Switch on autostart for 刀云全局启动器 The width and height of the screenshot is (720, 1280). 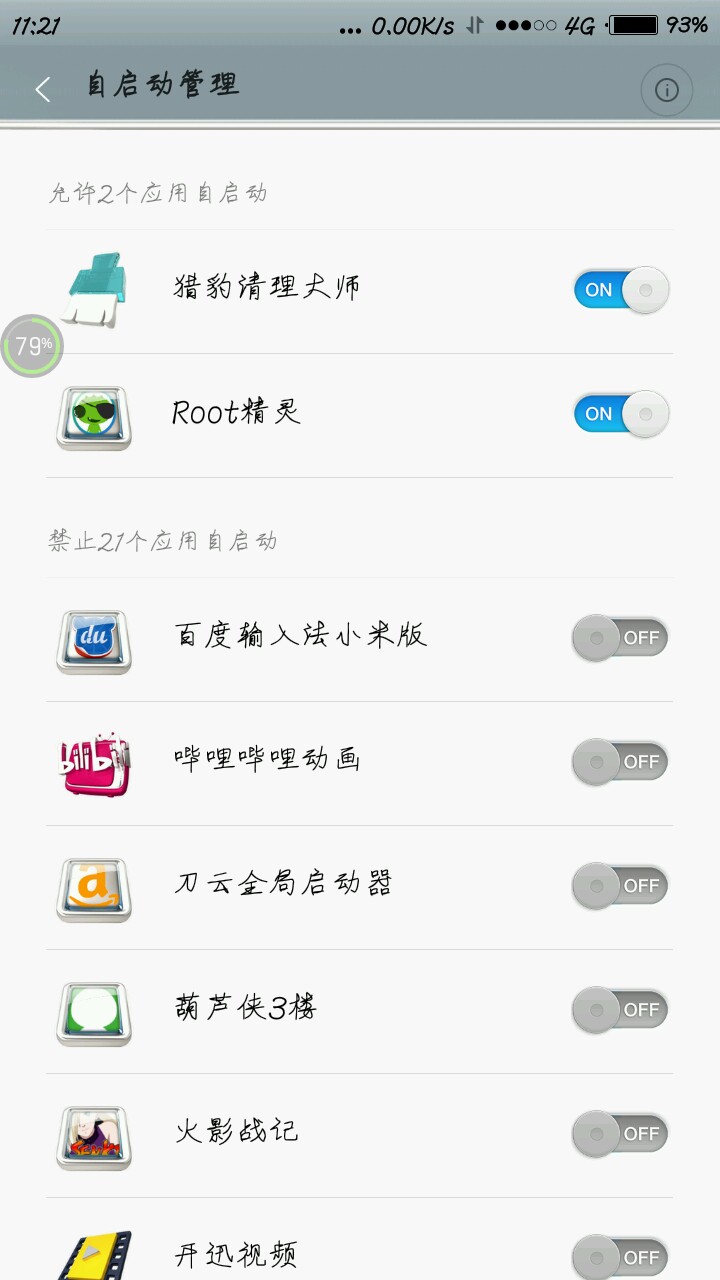click(x=620, y=886)
